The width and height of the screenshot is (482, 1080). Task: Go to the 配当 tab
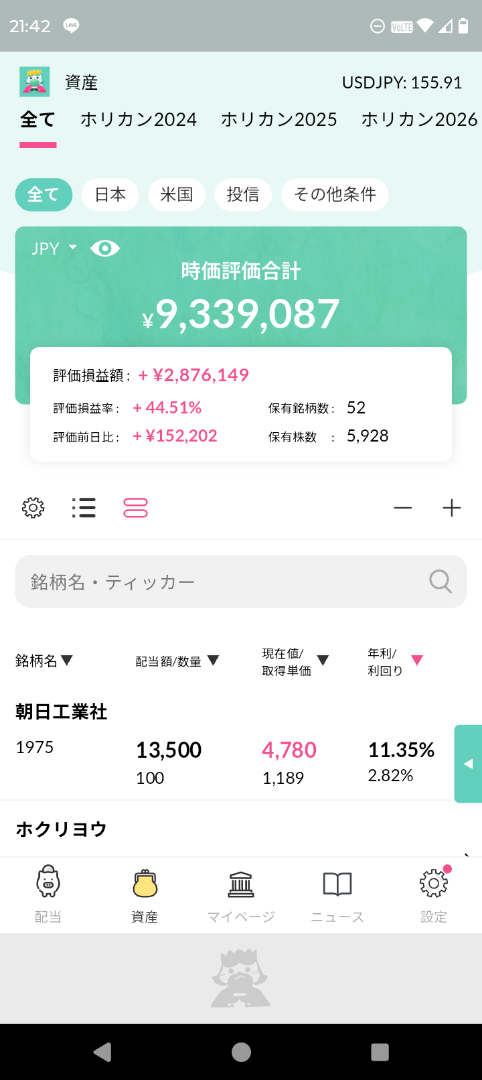click(48, 895)
